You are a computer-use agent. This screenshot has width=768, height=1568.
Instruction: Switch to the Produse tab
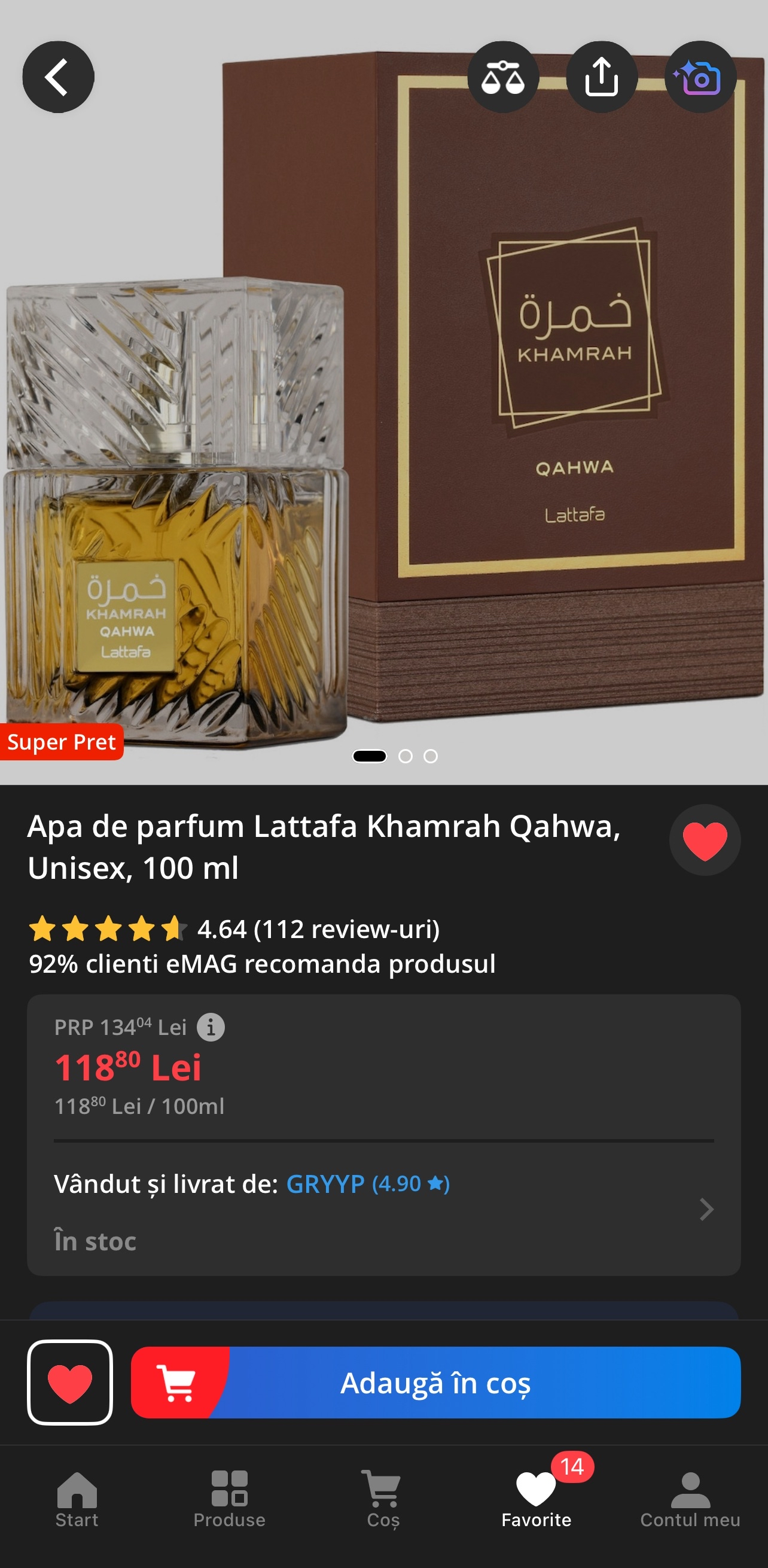point(230,1500)
